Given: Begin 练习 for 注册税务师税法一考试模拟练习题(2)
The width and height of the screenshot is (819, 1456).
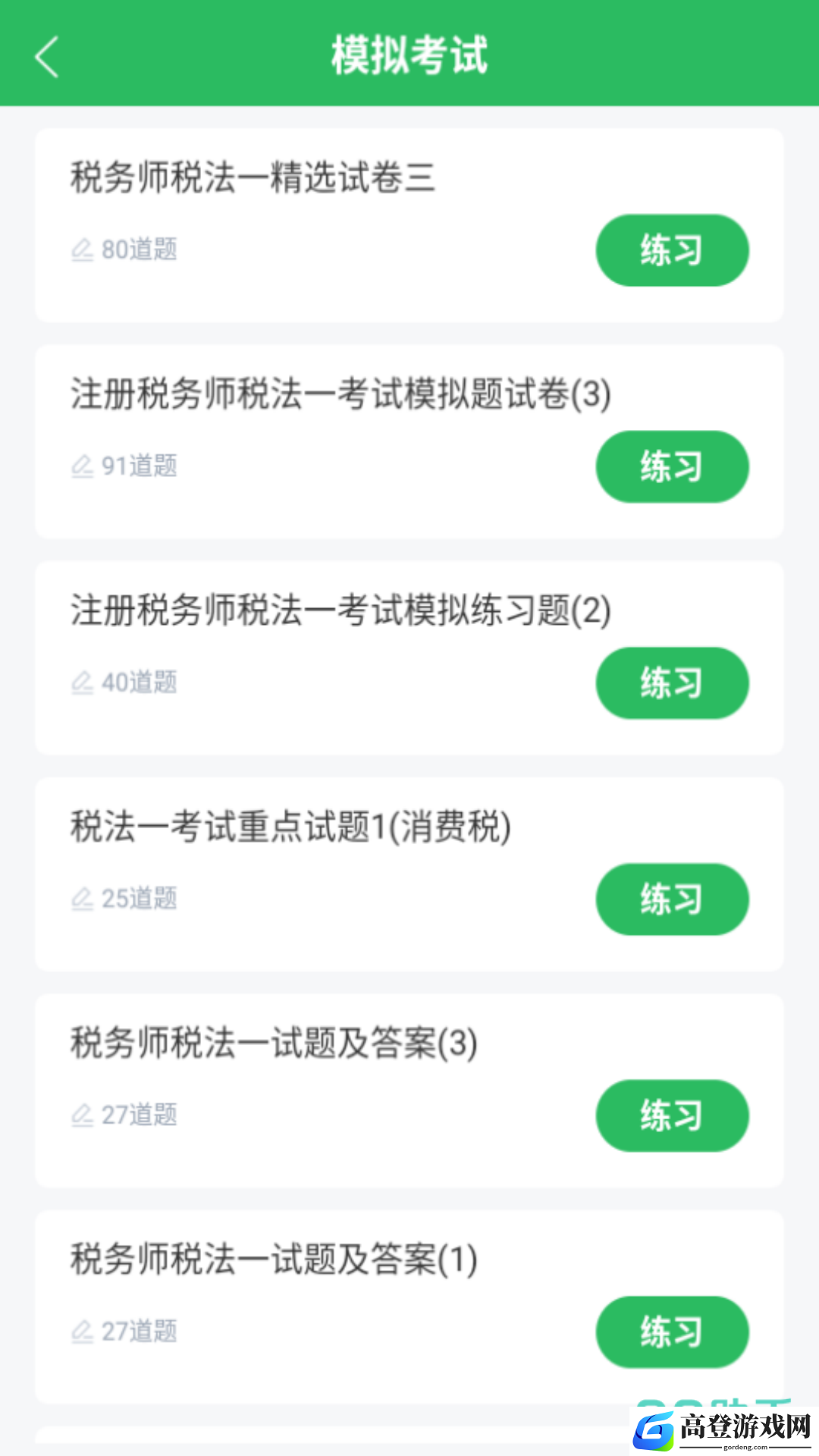Looking at the screenshot, I should pyautogui.click(x=672, y=682).
